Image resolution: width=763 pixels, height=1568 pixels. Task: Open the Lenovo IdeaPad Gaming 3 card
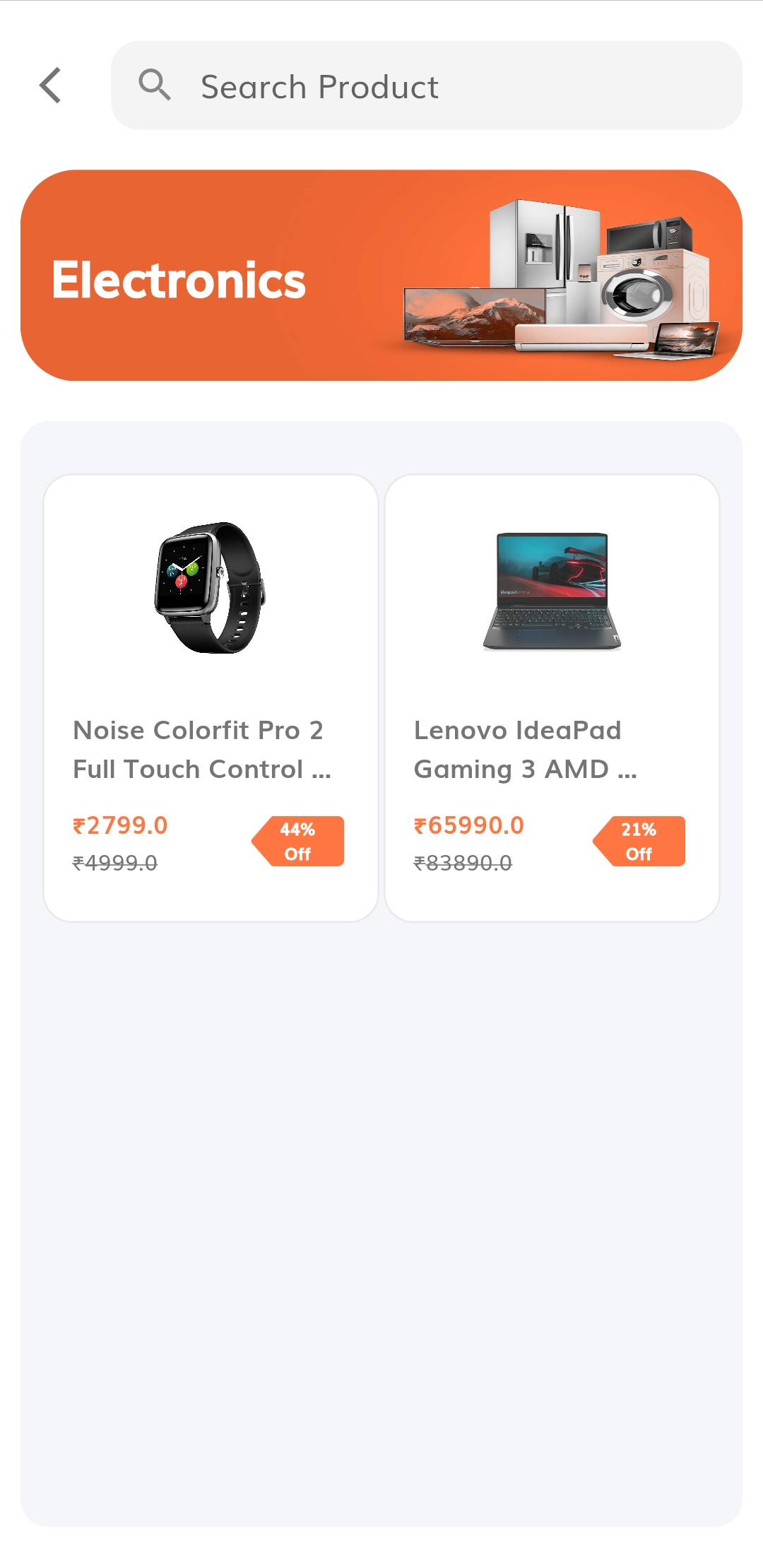(552, 697)
